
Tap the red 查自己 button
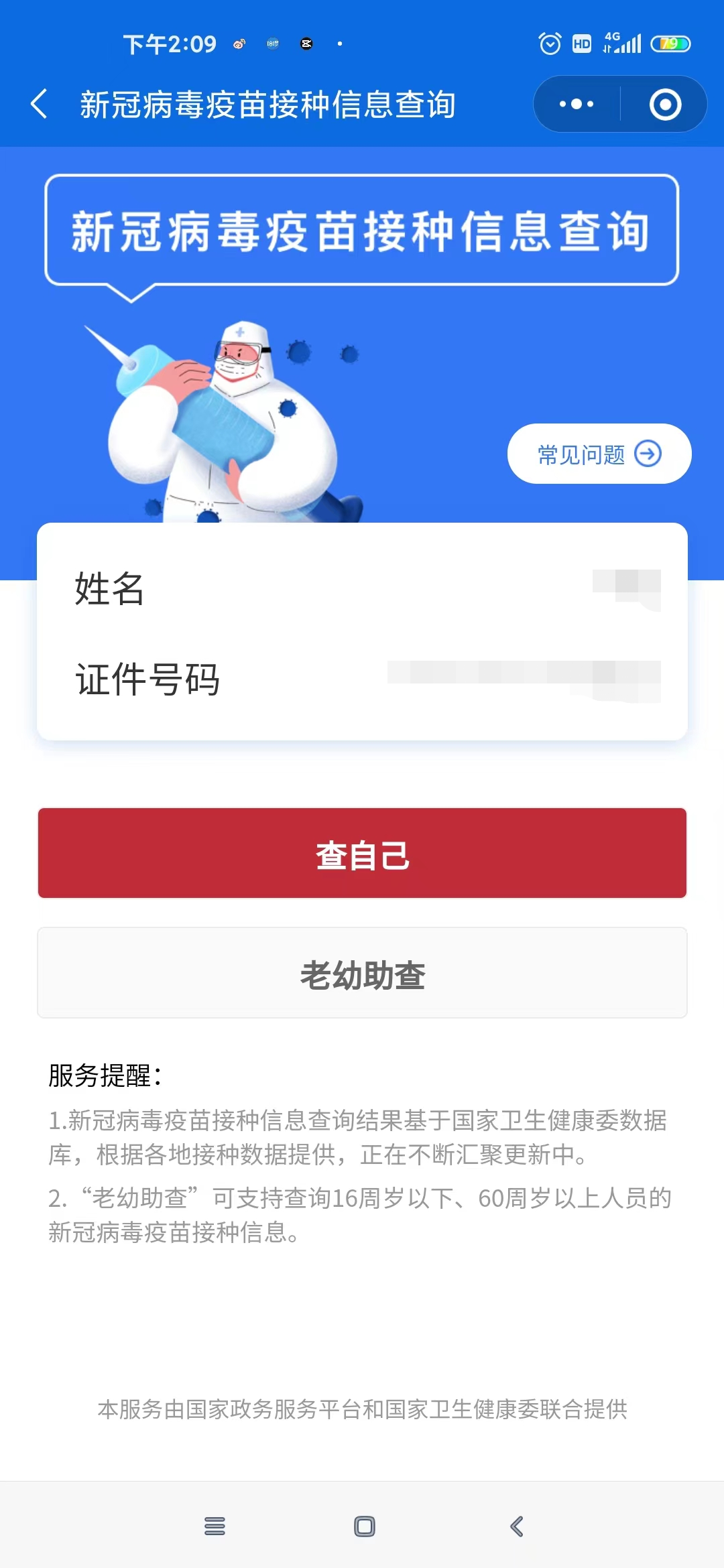(x=362, y=853)
